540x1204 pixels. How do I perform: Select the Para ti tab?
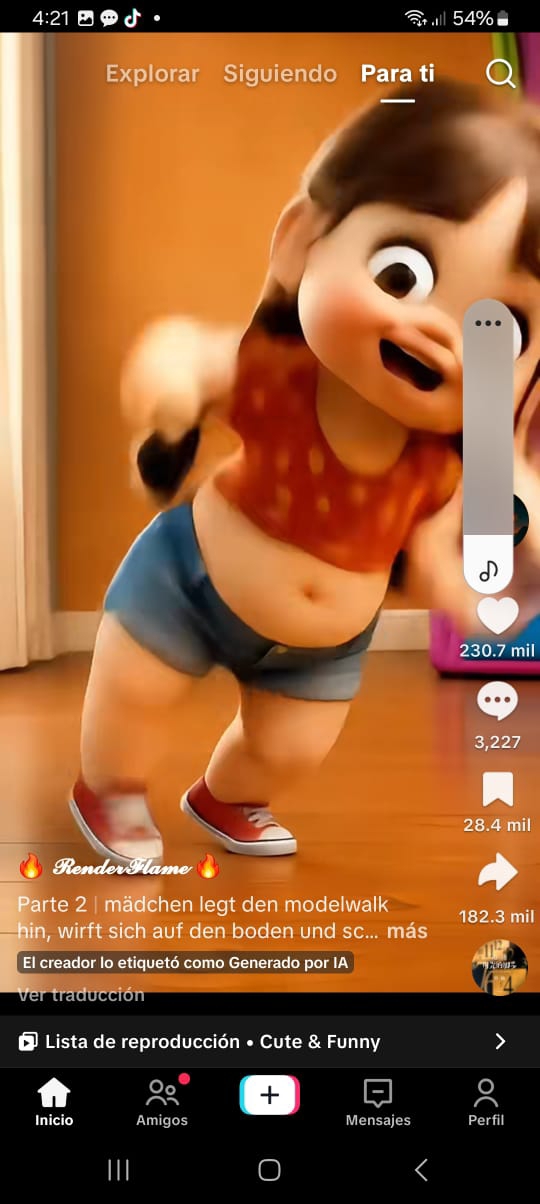pyautogui.click(x=398, y=73)
